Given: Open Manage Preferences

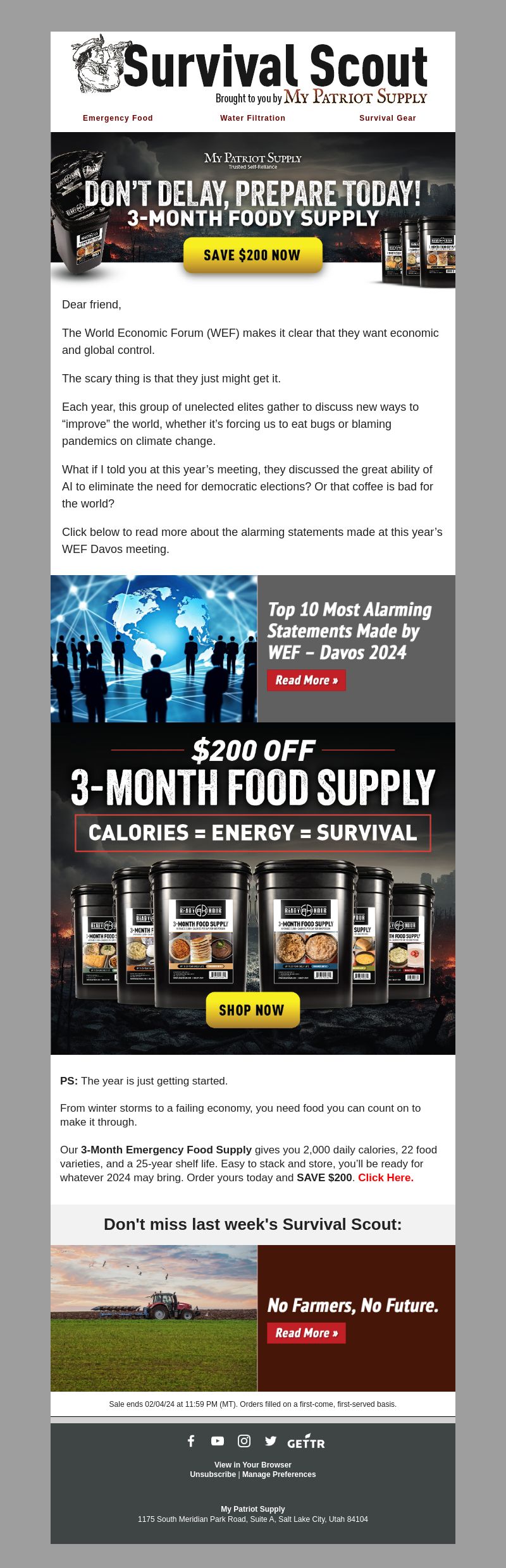Looking at the screenshot, I should (x=279, y=1474).
